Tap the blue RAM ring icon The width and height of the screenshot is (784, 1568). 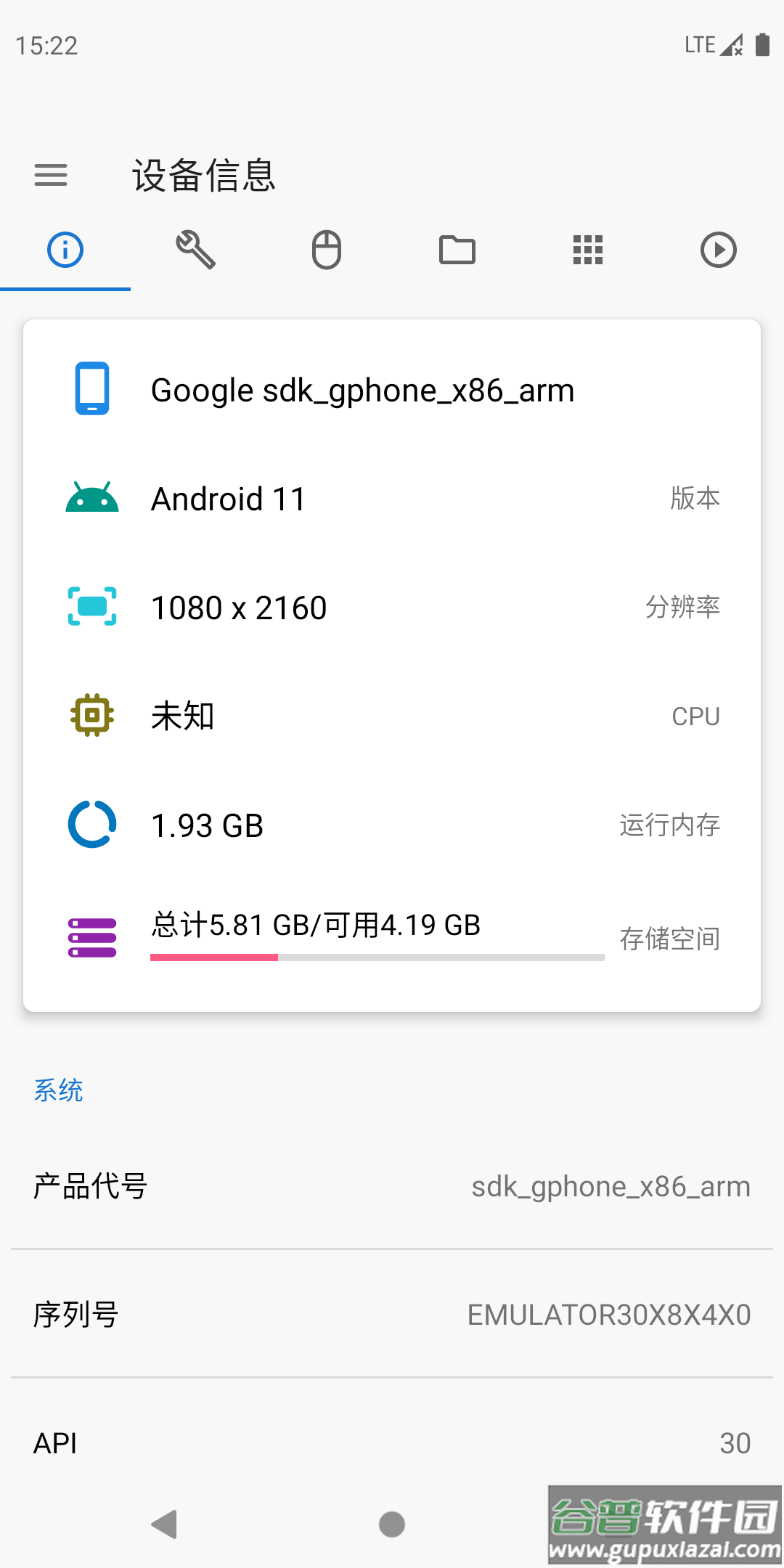91,824
